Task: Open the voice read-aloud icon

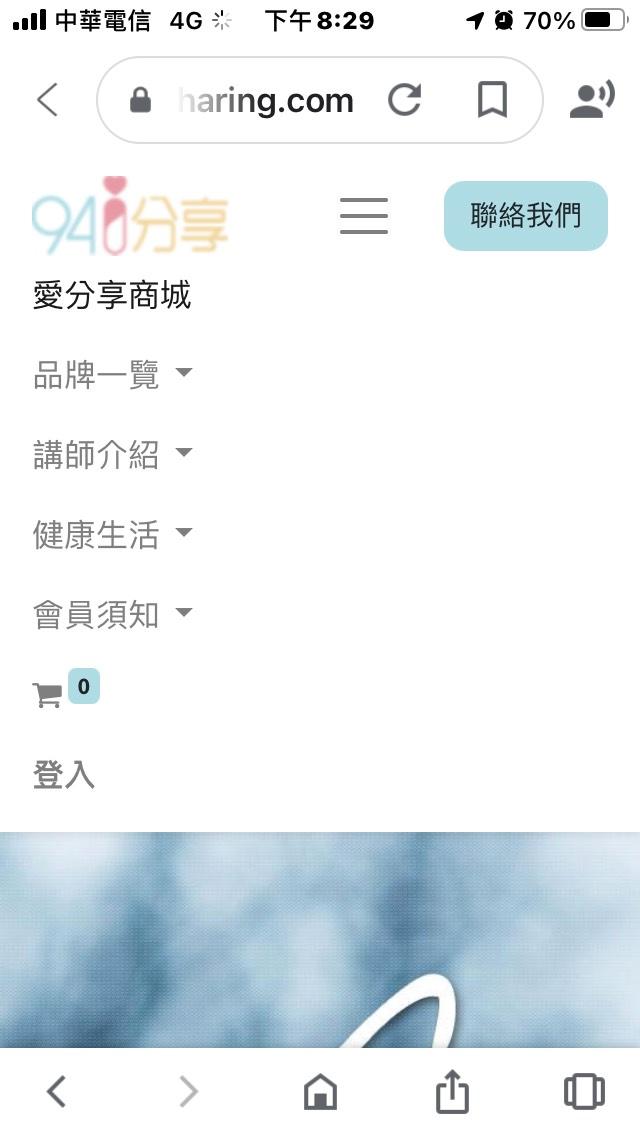Action: point(591,100)
